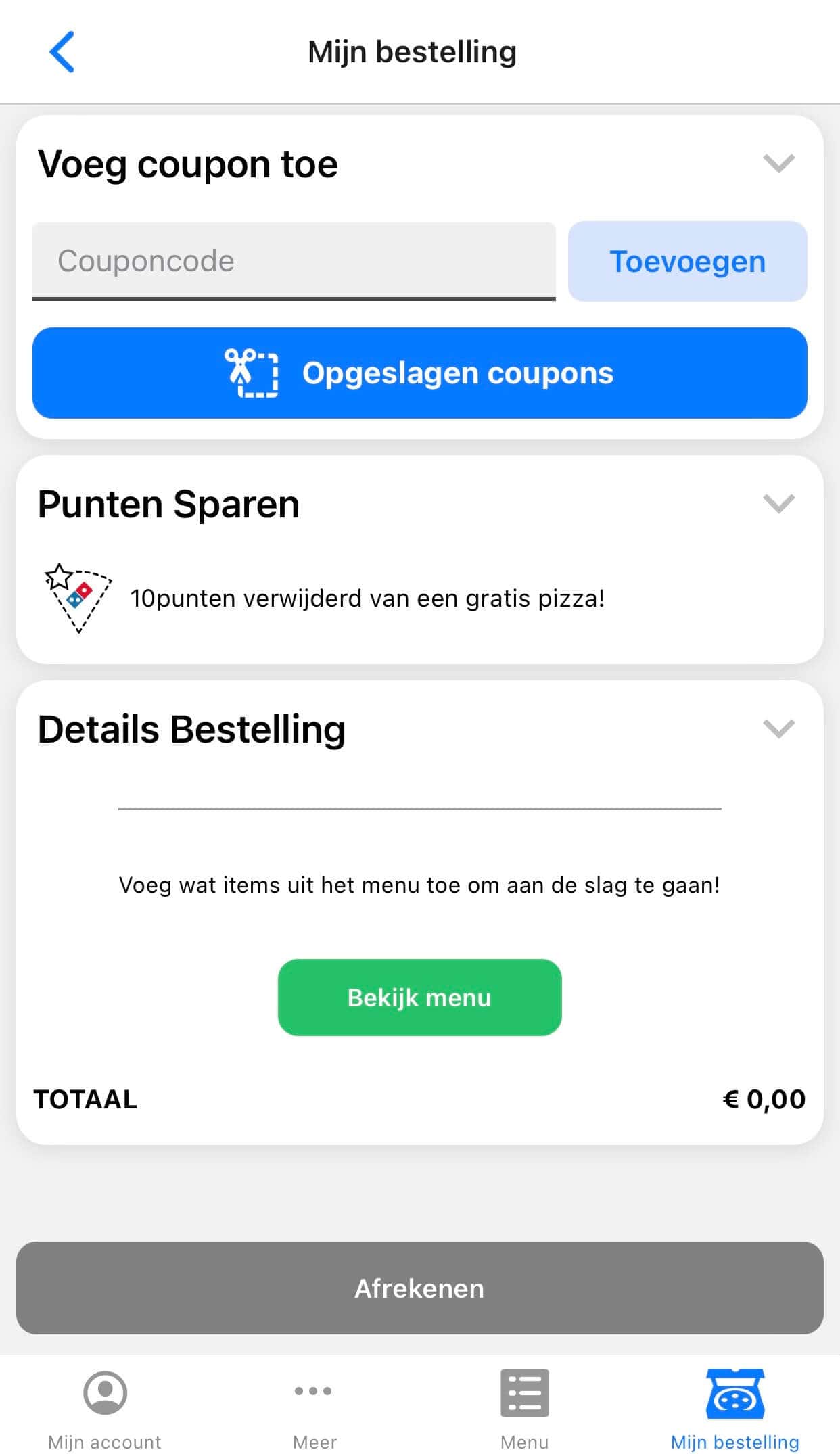
Task: Click the Couponcode input field
Action: [x=294, y=261]
